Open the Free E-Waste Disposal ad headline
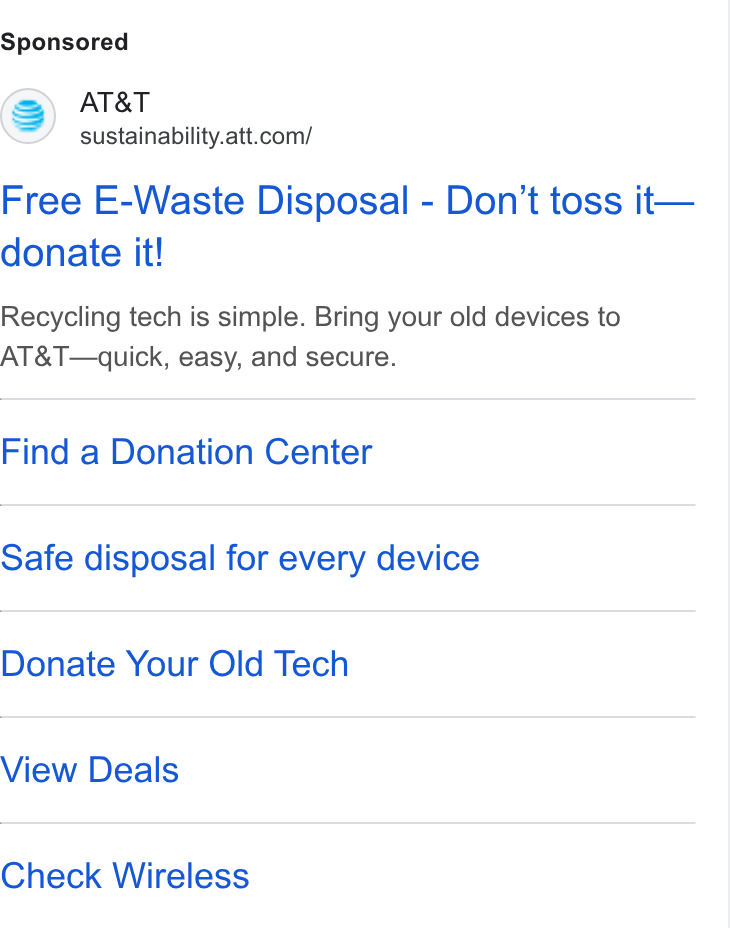Viewport: 730px width, 928px height. pyautogui.click(x=347, y=226)
